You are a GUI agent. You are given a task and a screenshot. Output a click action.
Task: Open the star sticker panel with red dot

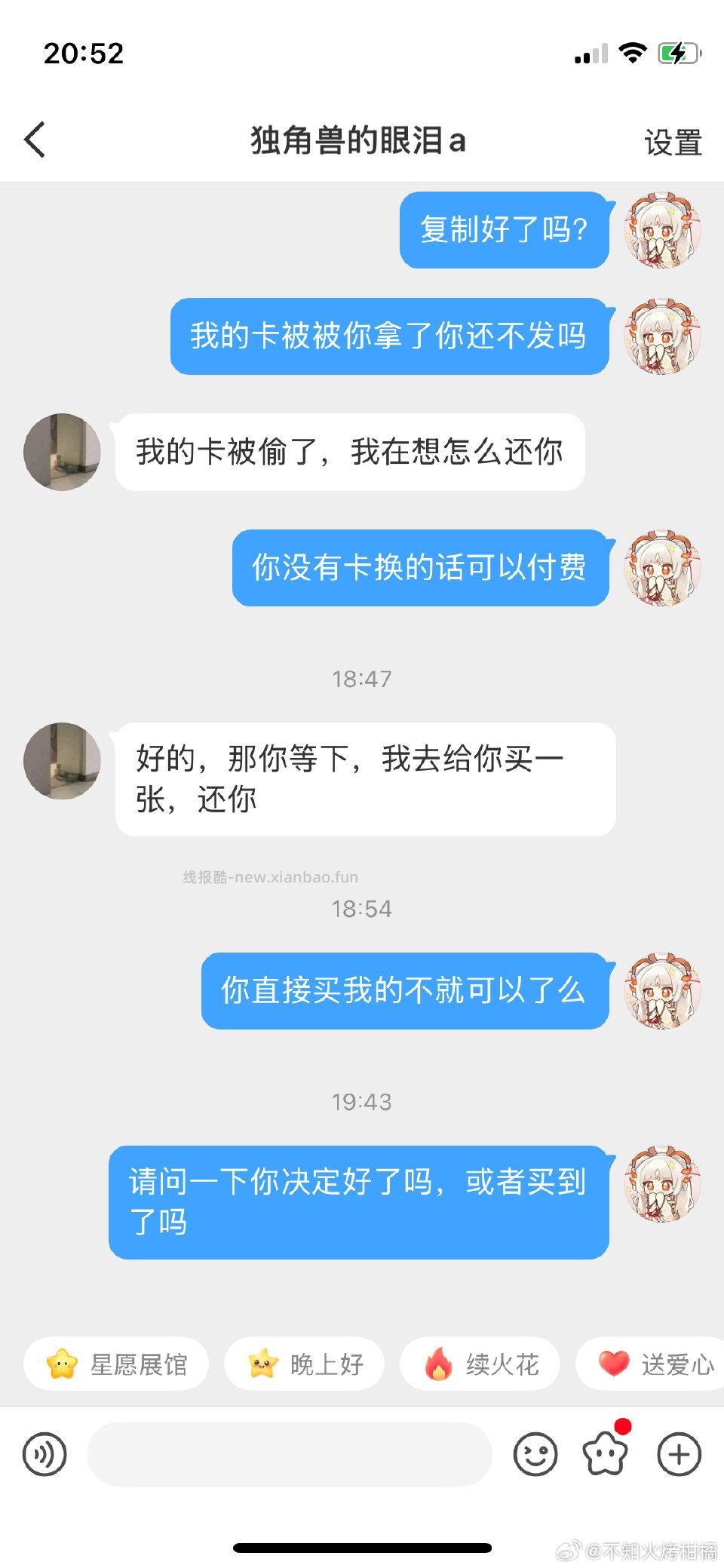(607, 1454)
